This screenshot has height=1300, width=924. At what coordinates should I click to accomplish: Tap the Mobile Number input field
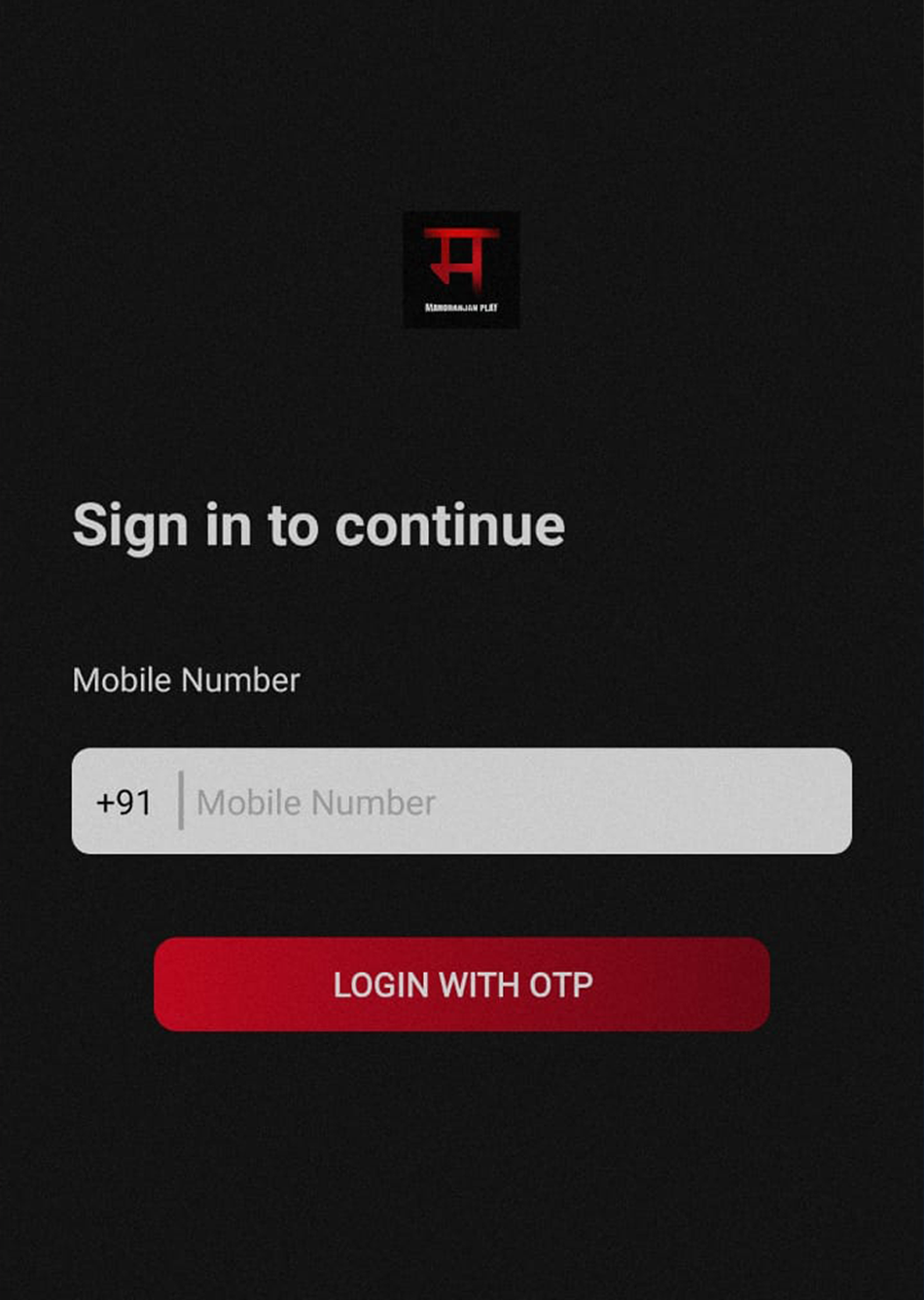pyautogui.click(x=515, y=802)
